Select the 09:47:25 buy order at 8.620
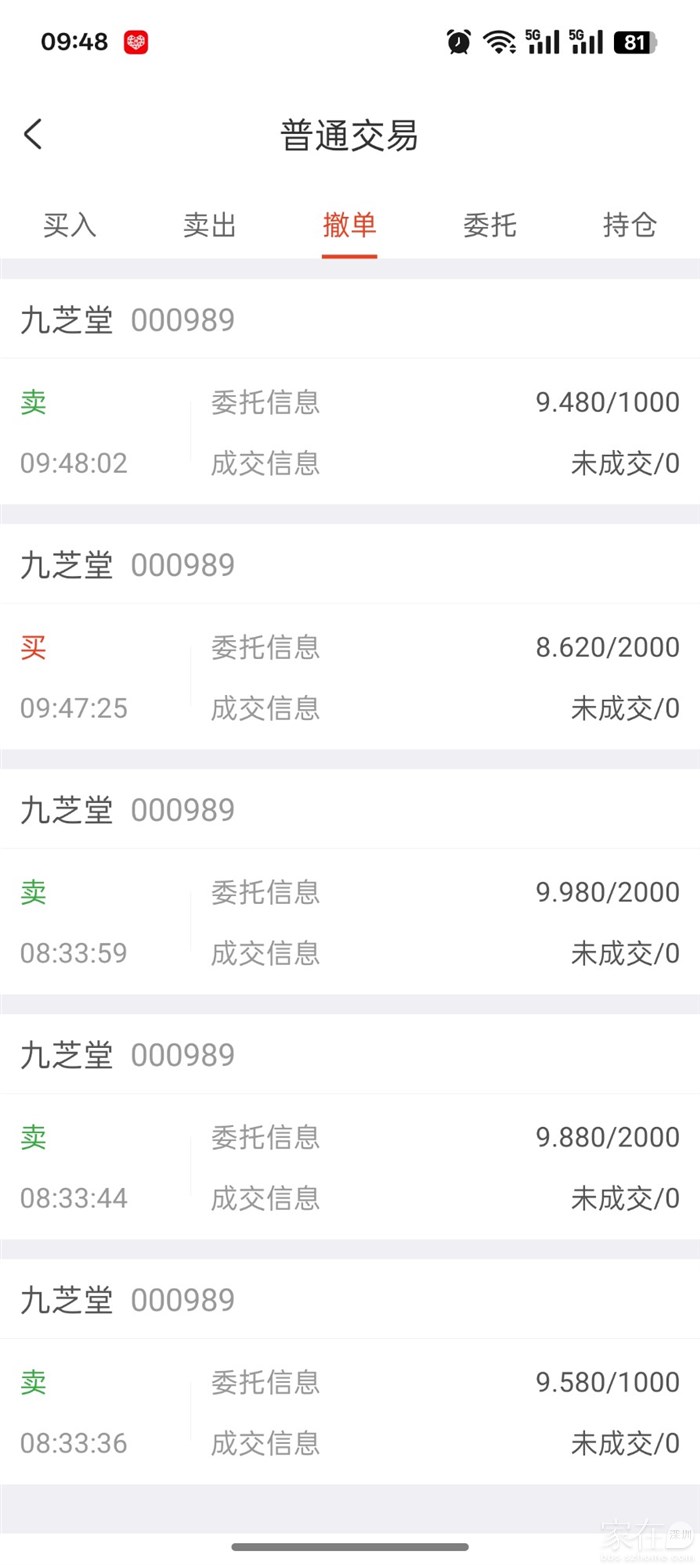 click(350, 677)
